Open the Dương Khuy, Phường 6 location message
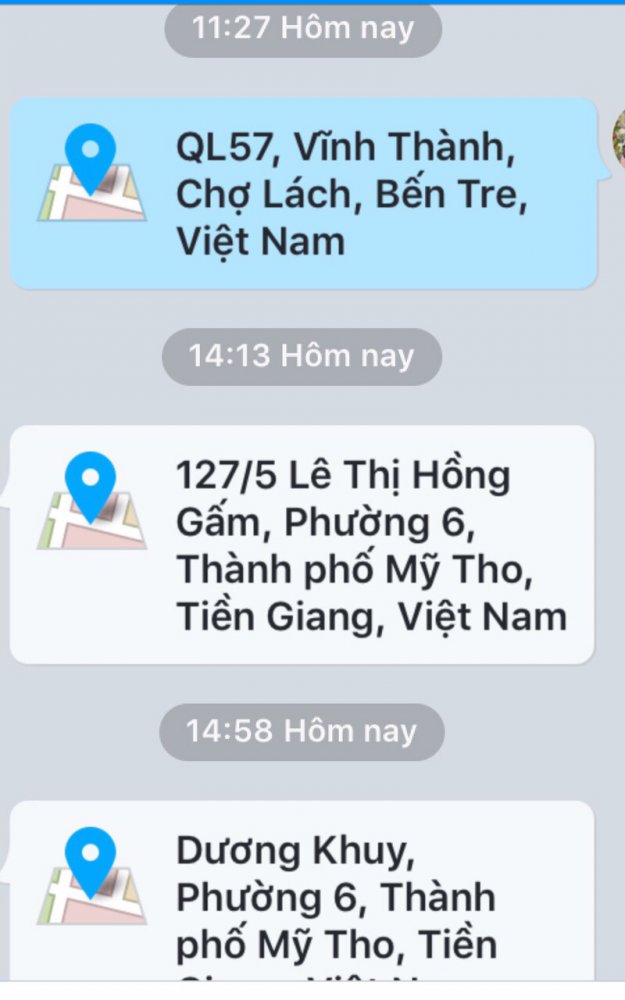This screenshot has width=625, height=1000. pyautogui.click(x=303, y=895)
